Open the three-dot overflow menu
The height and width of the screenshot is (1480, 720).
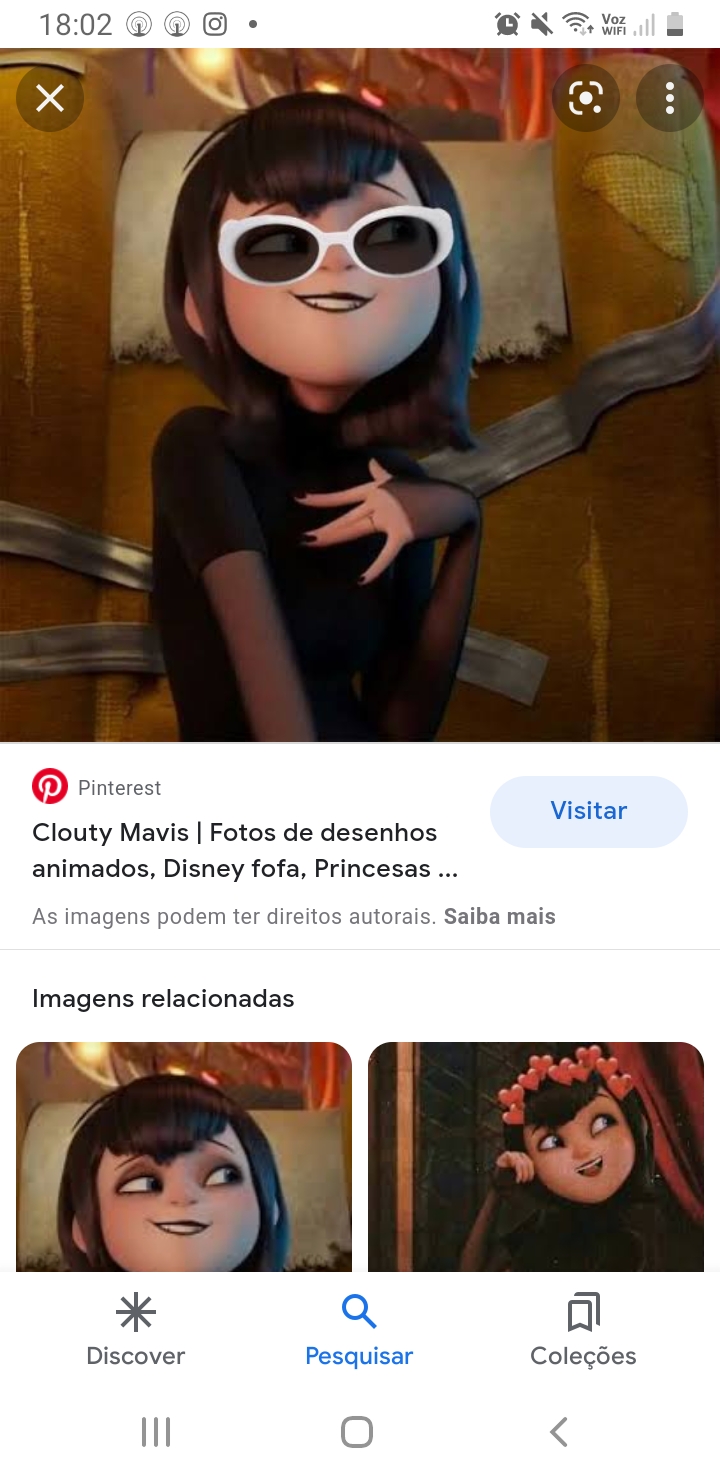point(670,98)
